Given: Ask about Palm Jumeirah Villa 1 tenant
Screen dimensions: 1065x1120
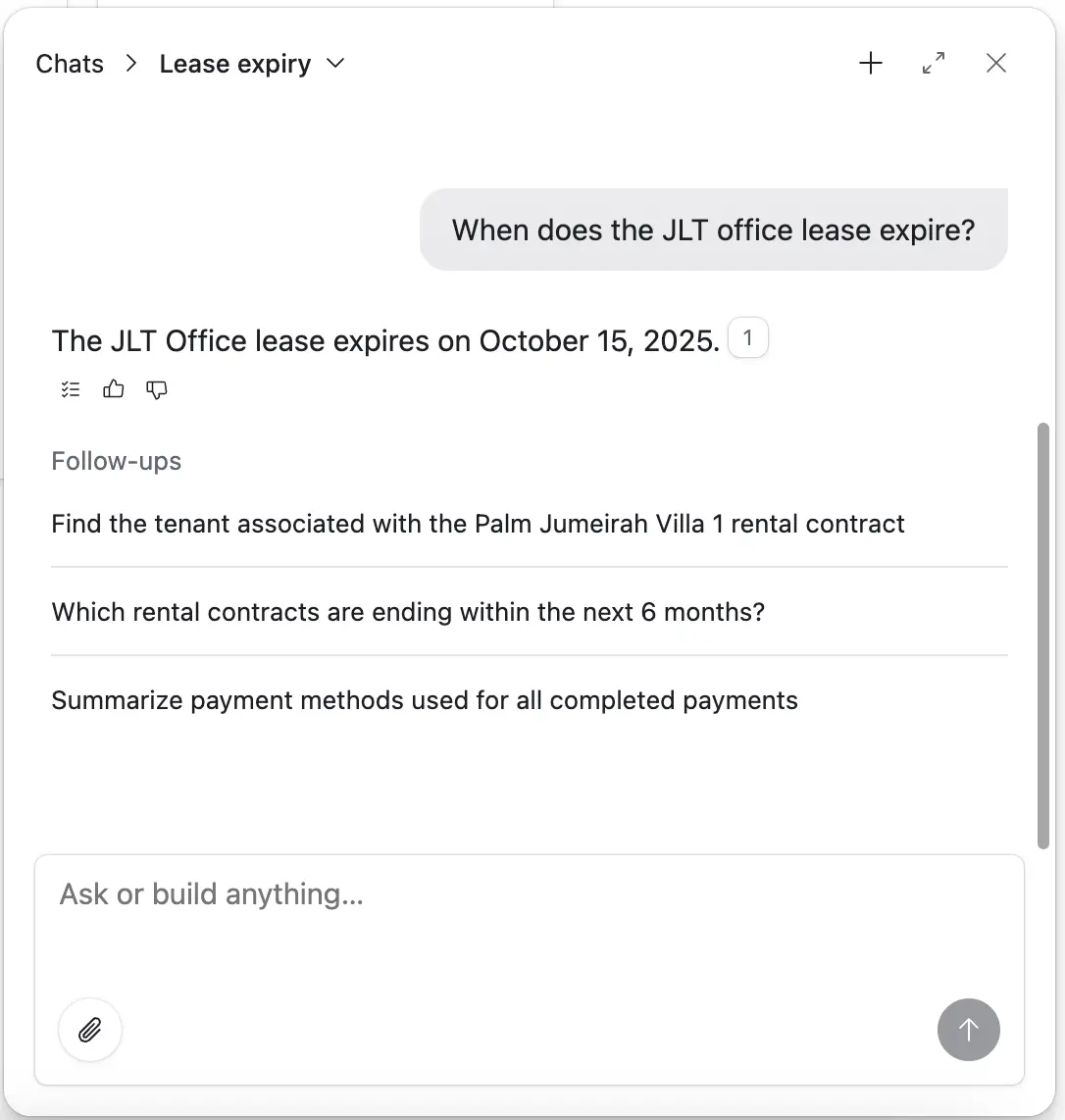Looking at the screenshot, I should [x=478, y=524].
